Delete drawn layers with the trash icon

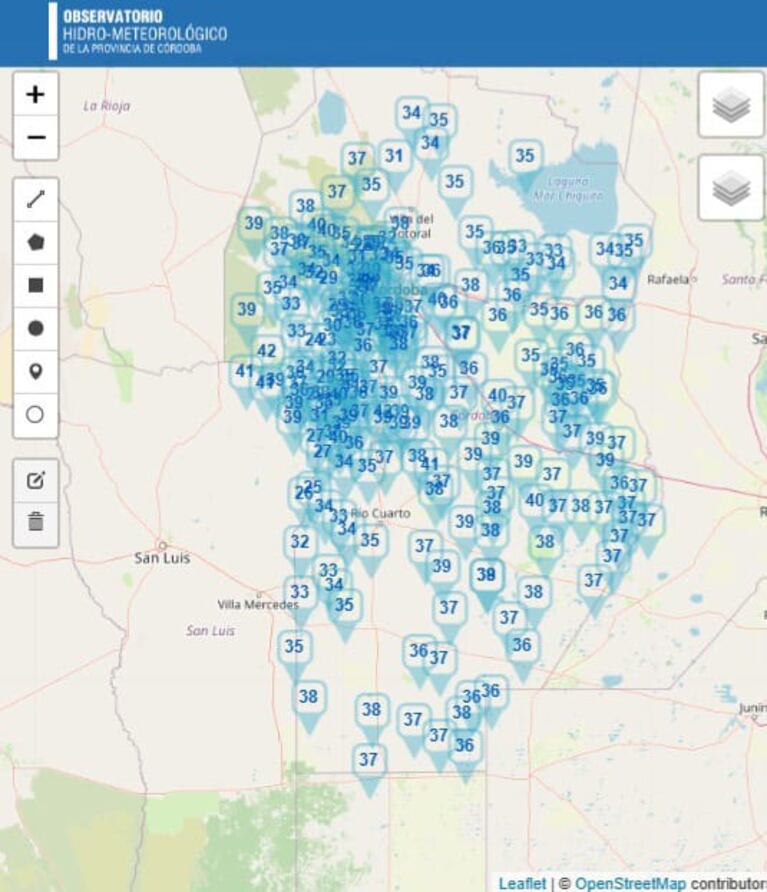pyautogui.click(x=36, y=523)
